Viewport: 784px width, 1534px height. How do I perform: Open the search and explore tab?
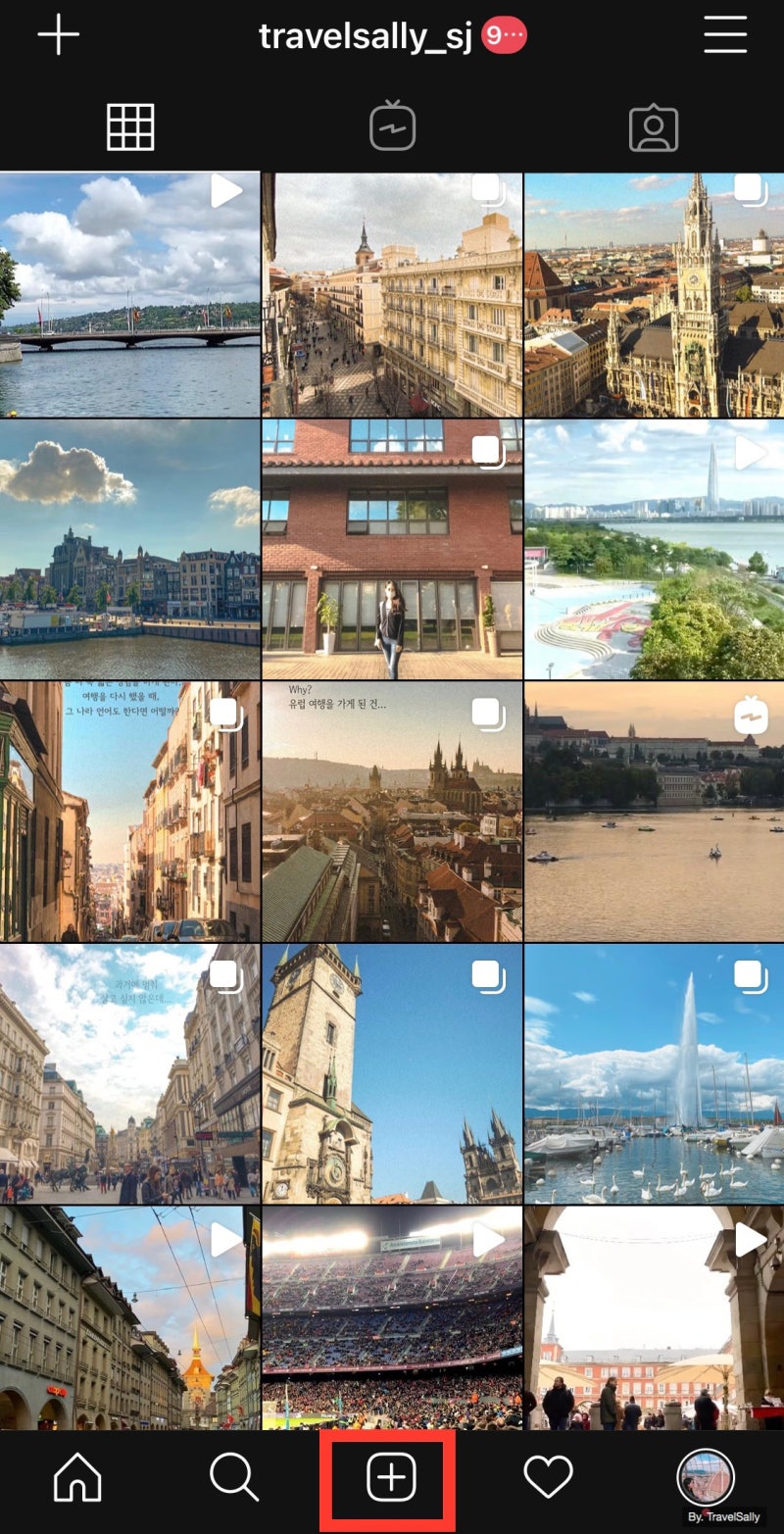click(x=234, y=1476)
